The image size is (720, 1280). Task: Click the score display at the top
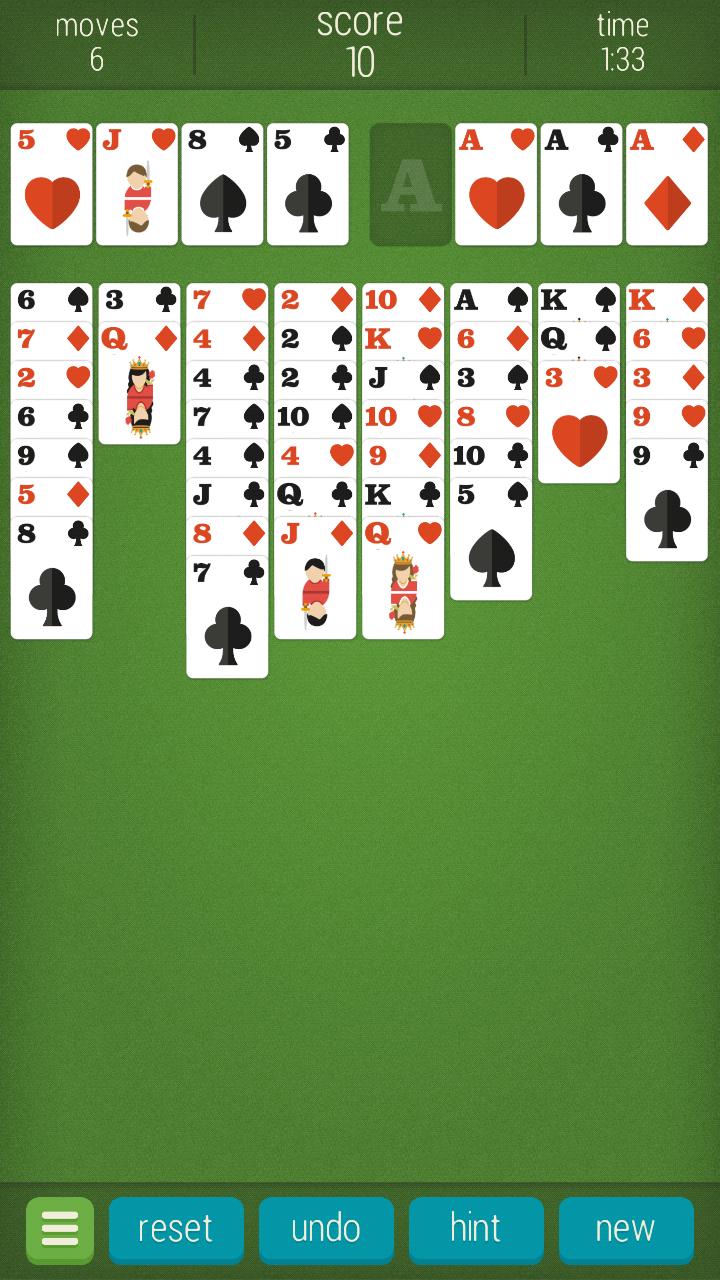(x=360, y=44)
